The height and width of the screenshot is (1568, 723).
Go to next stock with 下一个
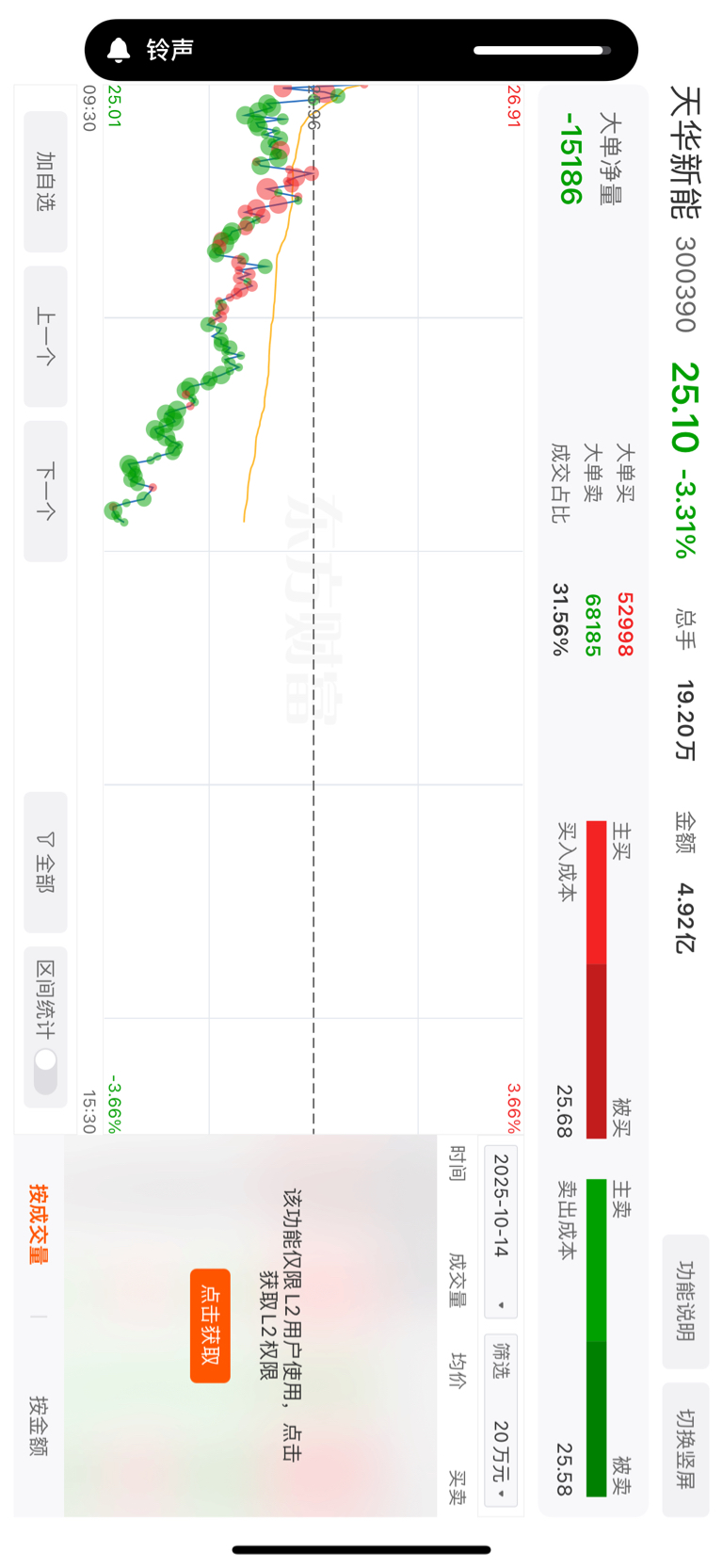[45, 491]
